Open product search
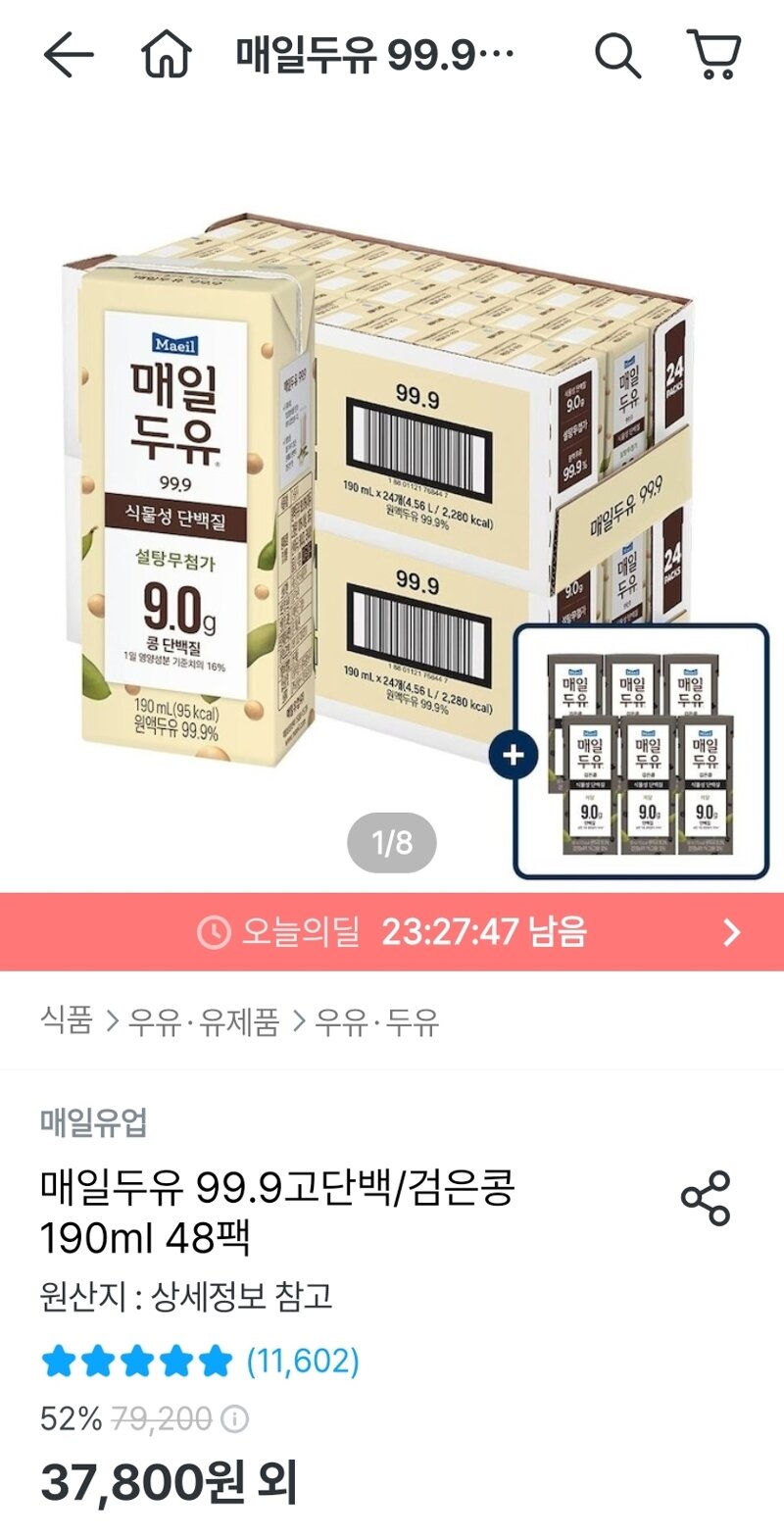 coord(617,56)
